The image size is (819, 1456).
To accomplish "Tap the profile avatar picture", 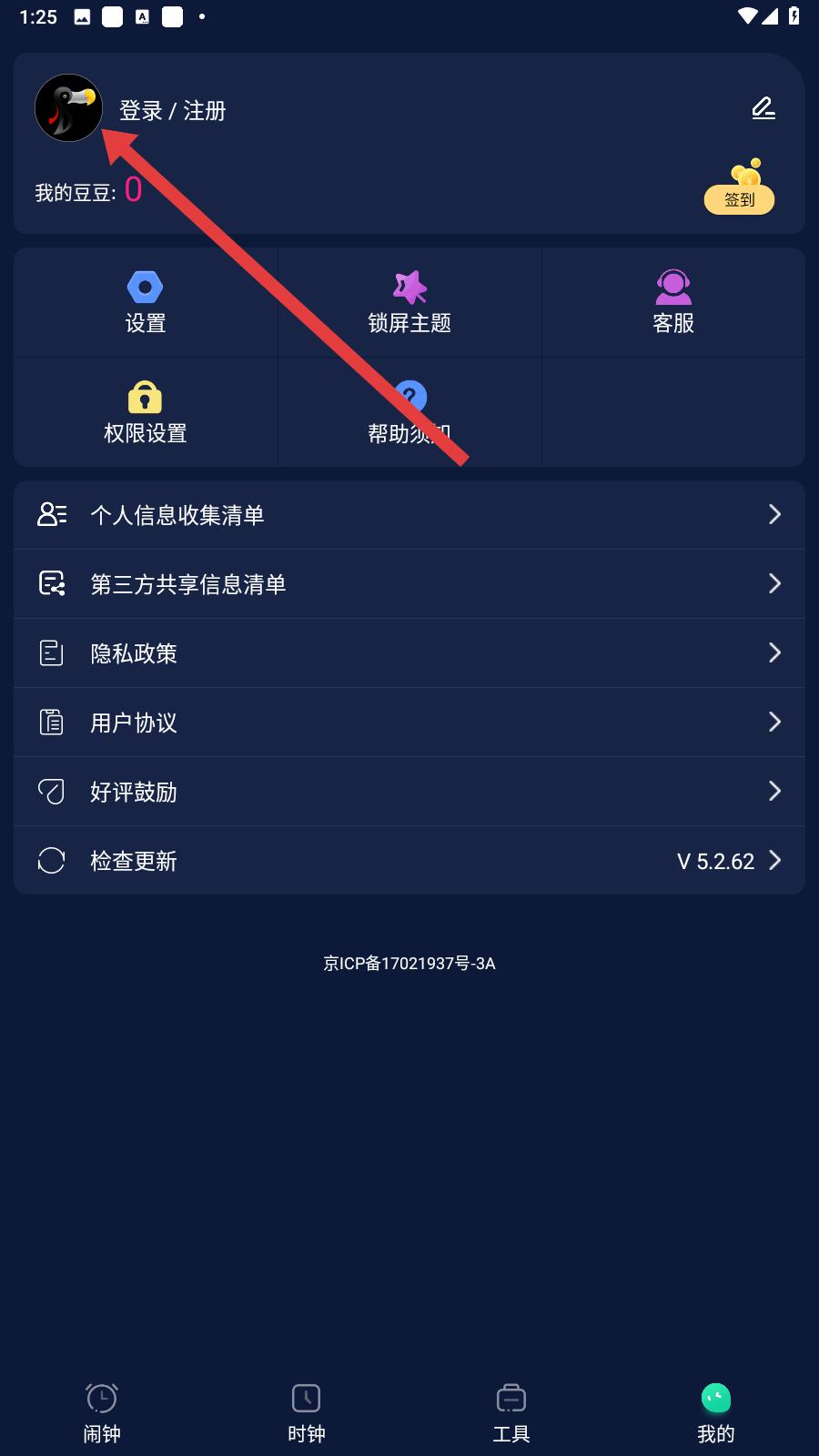I will (x=68, y=108).
